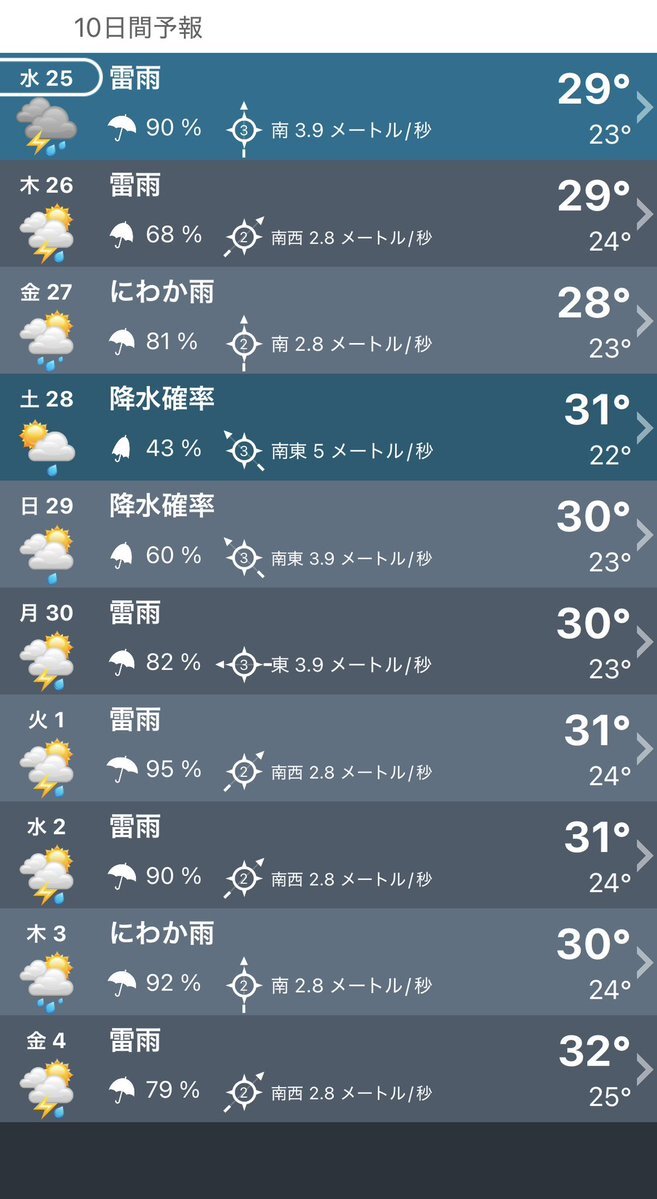
Task: Open the 水 25 thunderstorm forecast row
Action: [328, 106]
